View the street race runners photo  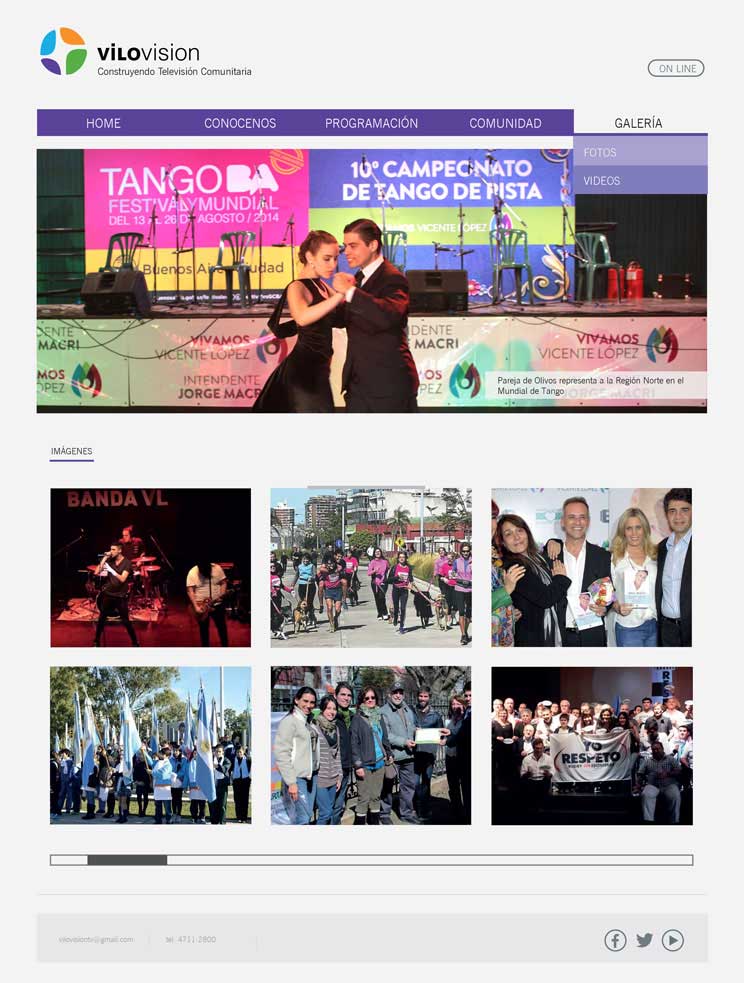(370, 567)
